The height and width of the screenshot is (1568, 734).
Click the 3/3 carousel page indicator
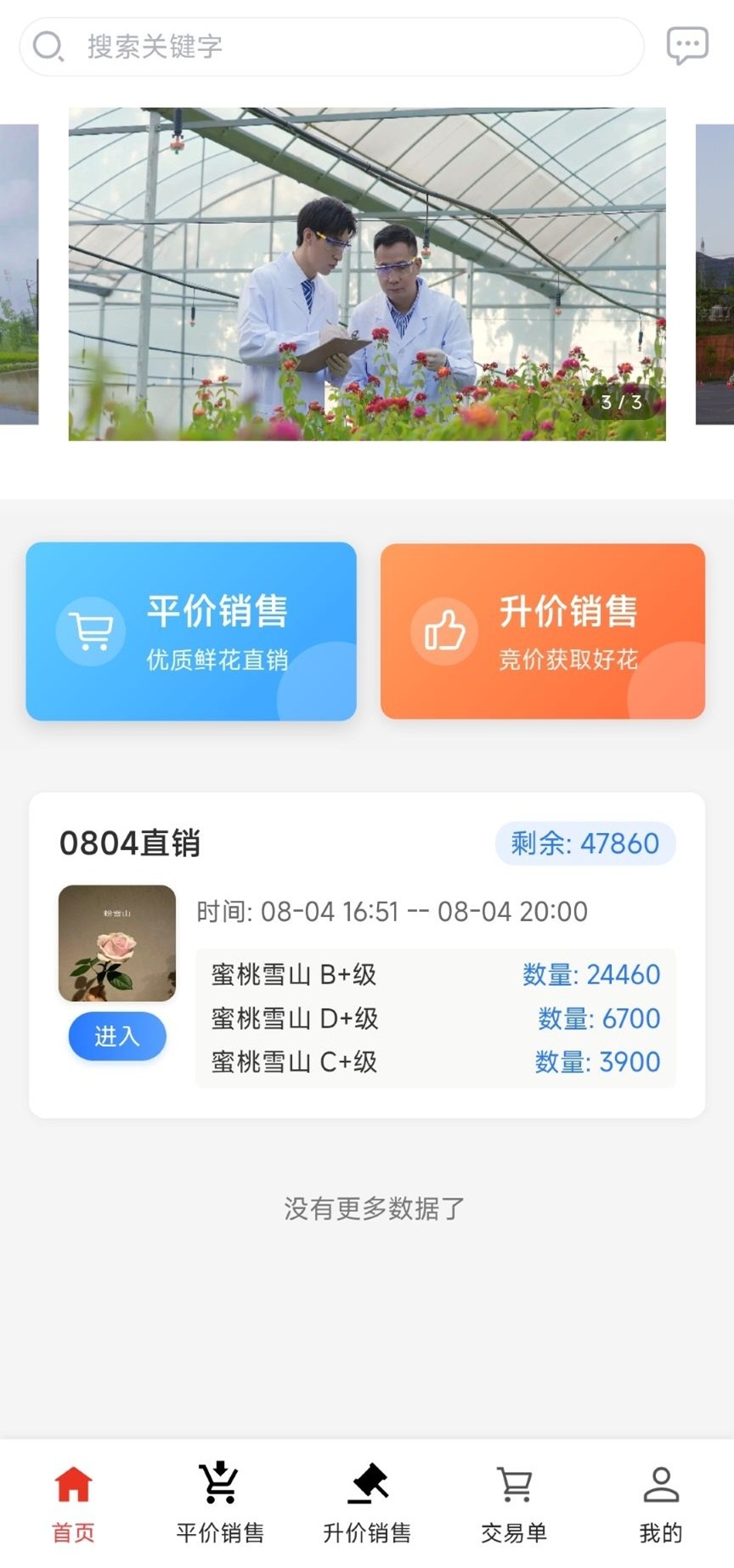pyautogui.click(x=621, y=402)
